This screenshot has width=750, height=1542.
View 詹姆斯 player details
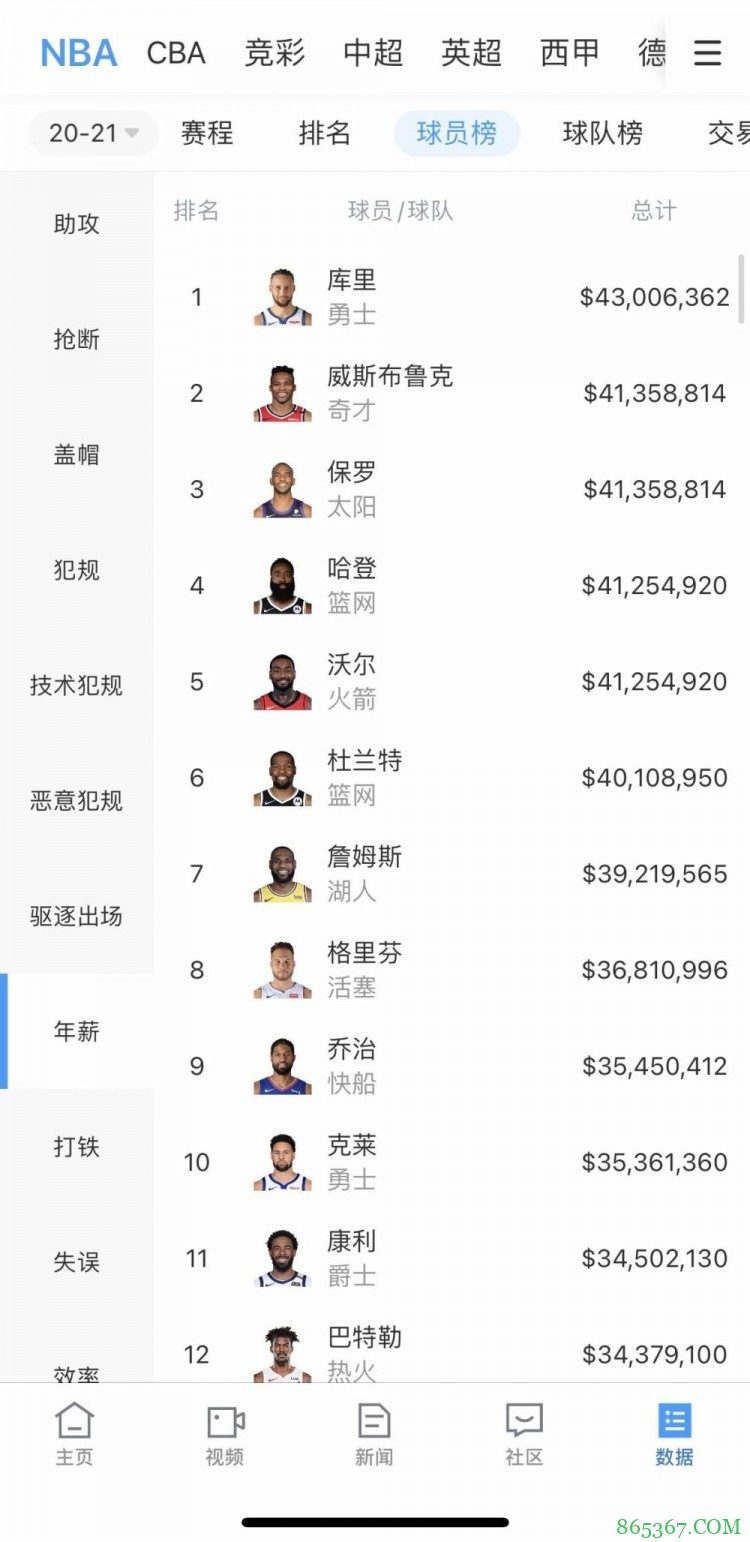pos(450,874)
